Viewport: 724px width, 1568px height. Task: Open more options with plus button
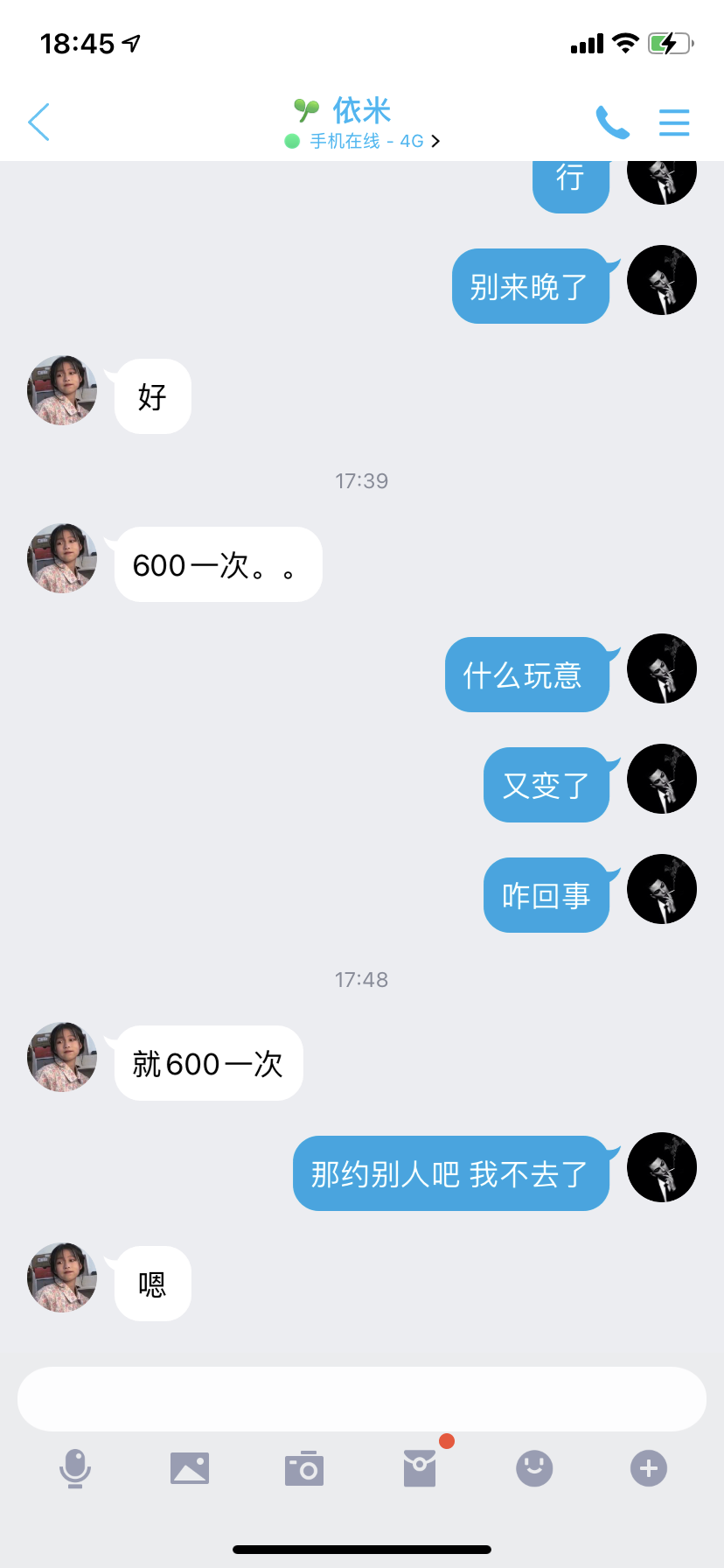point(649,1468)
